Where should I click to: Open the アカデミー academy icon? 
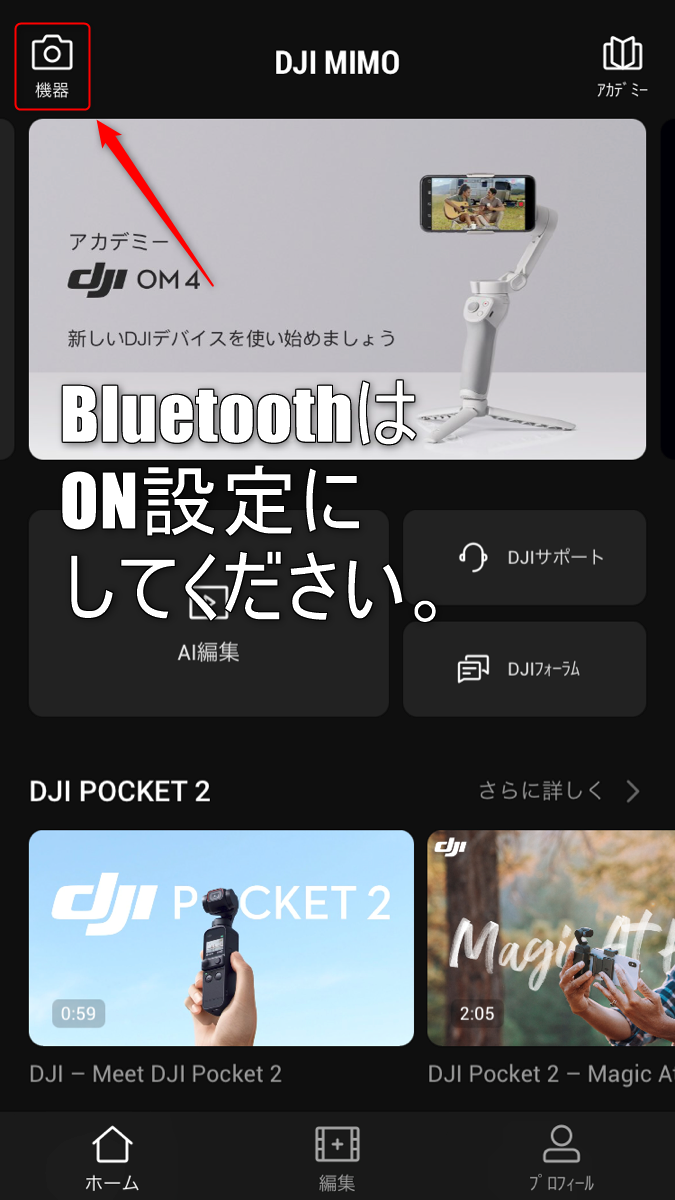click(x=622, y=66)
